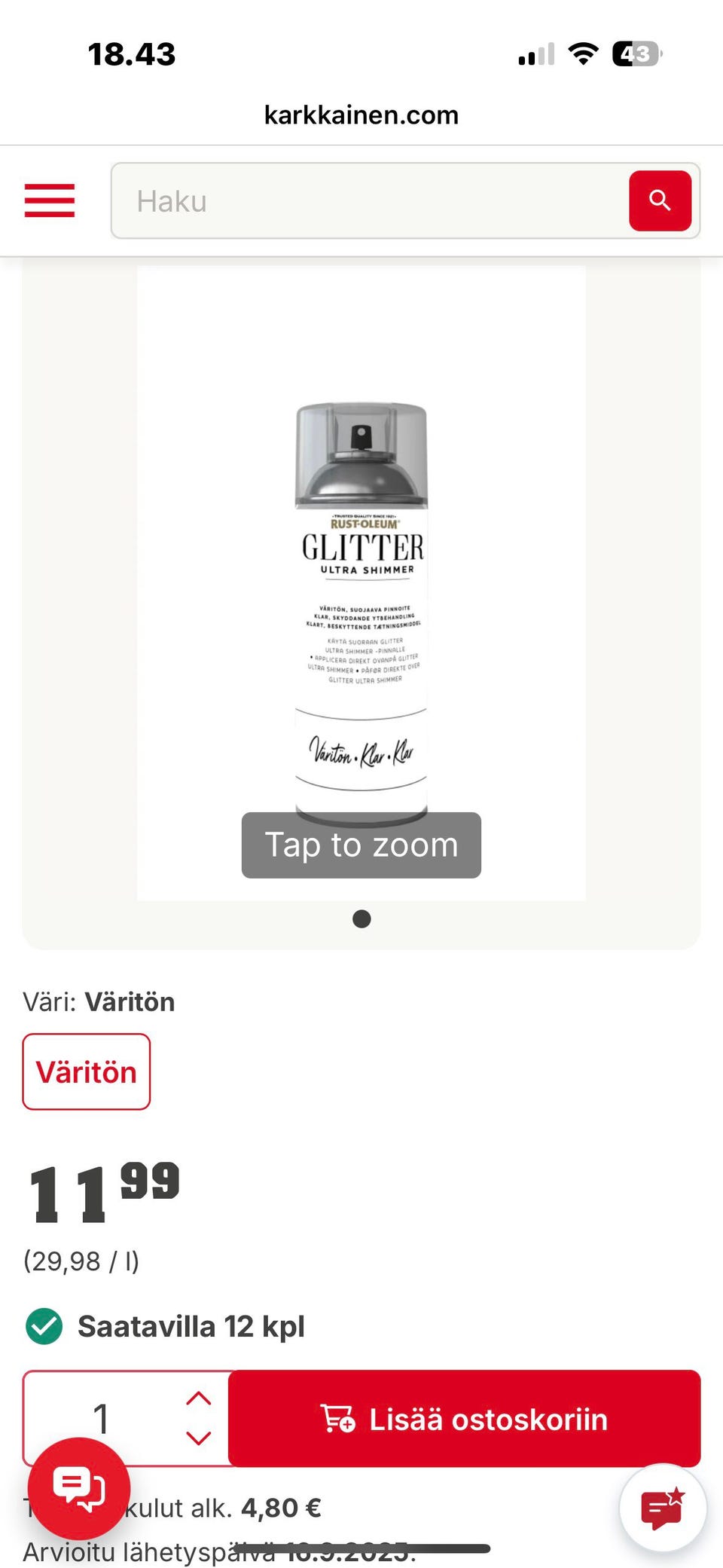Tap the glitter spray product image to zoom

click(361, 603)
